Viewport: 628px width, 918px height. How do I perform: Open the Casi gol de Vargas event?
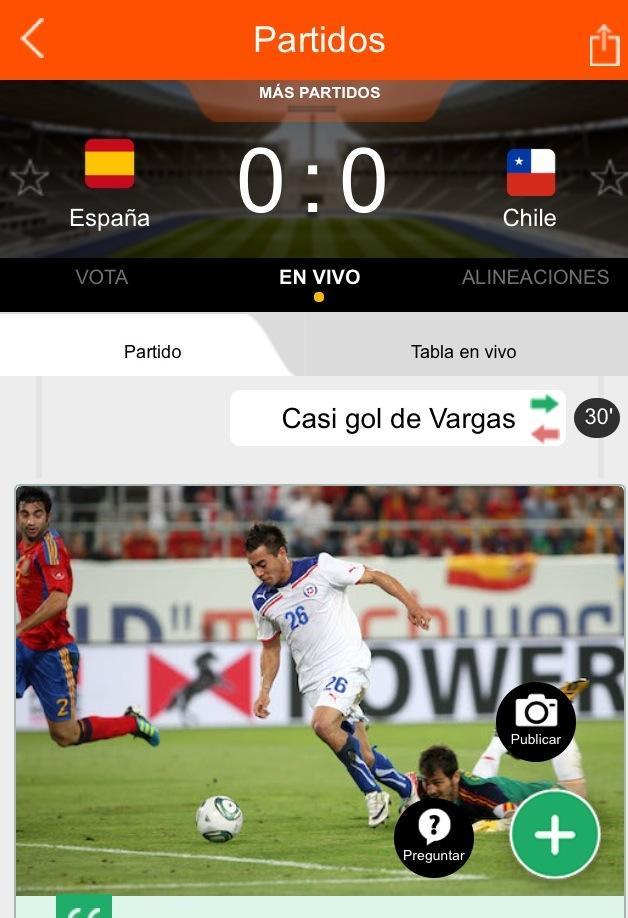pos(398,418)
